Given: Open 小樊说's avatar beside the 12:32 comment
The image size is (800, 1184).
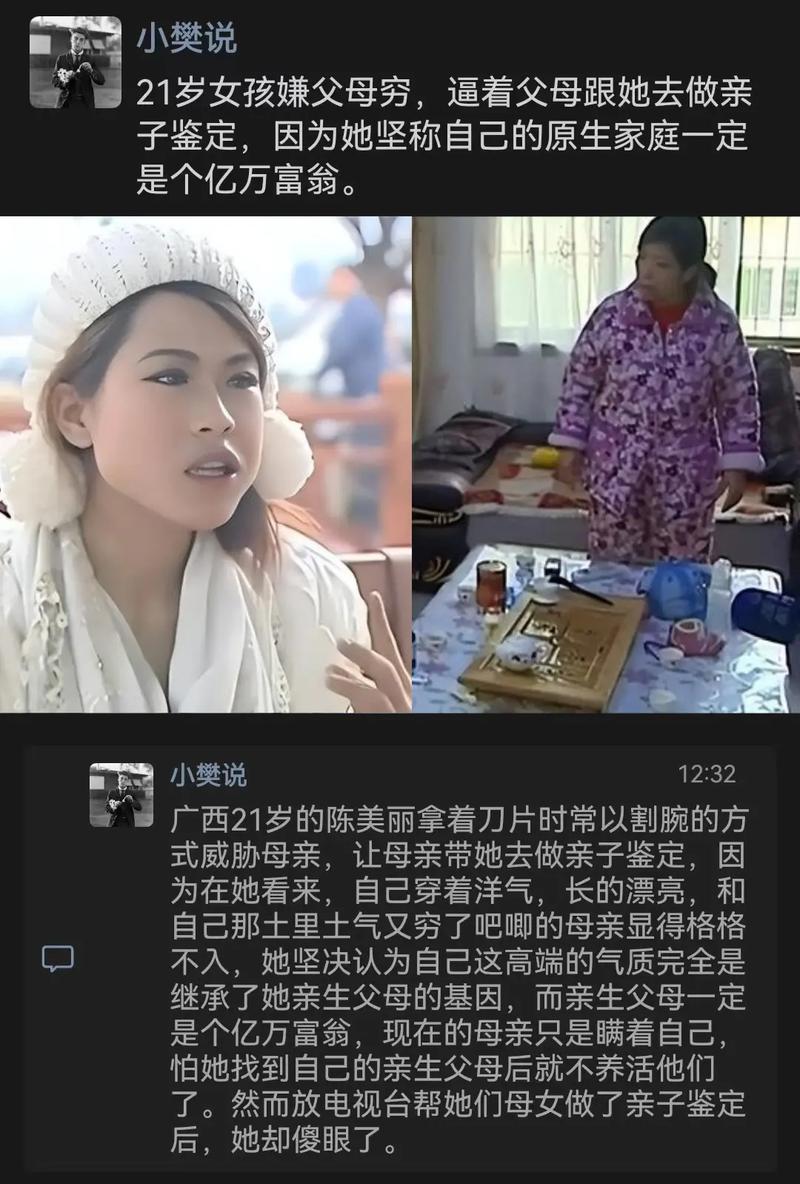Looking at the screenshot, I should 121,795.
